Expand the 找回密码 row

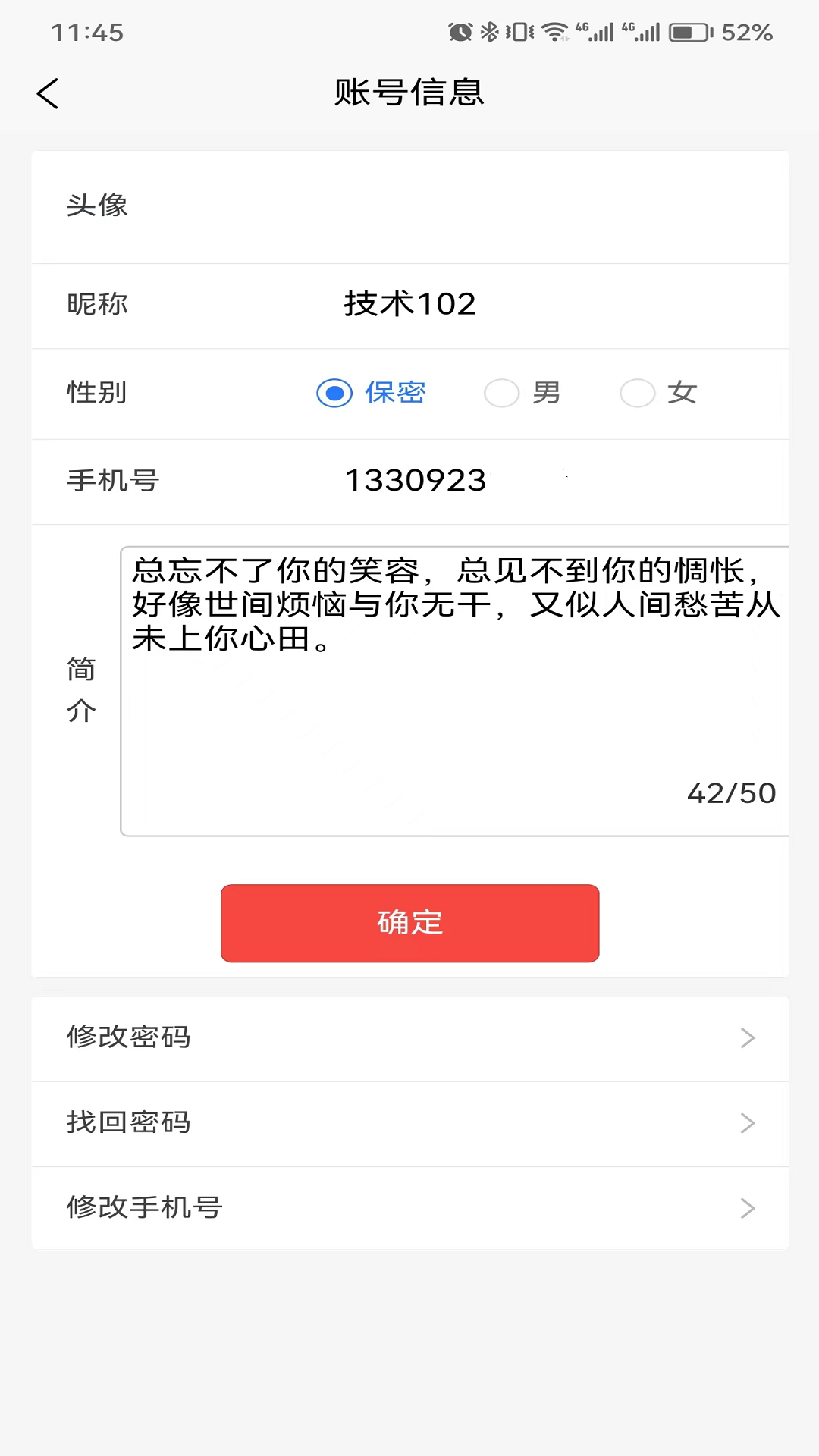(409, 1124)
